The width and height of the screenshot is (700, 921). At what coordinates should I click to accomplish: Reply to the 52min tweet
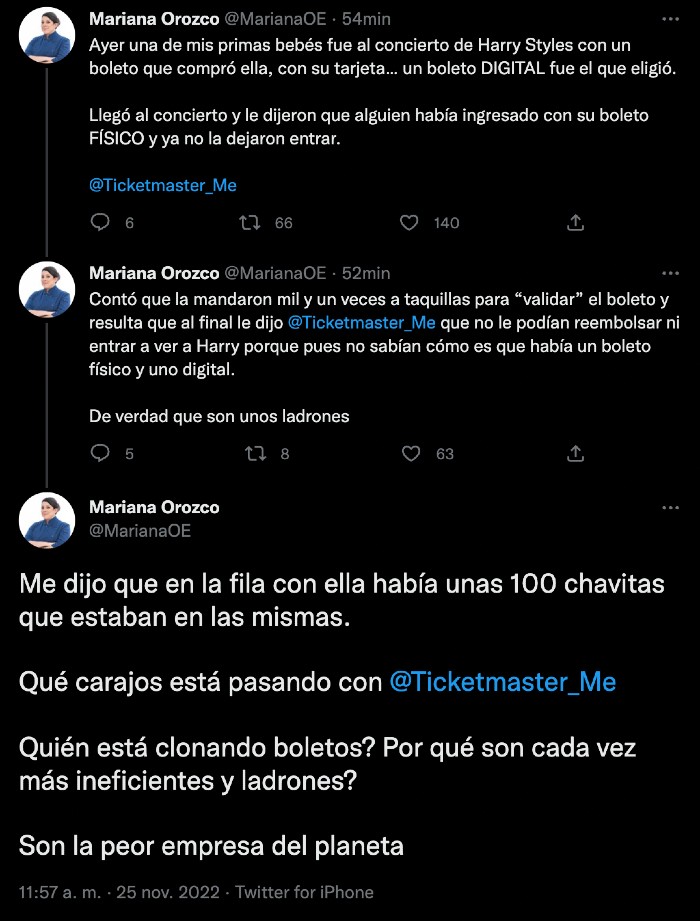[x=100, y=454]
